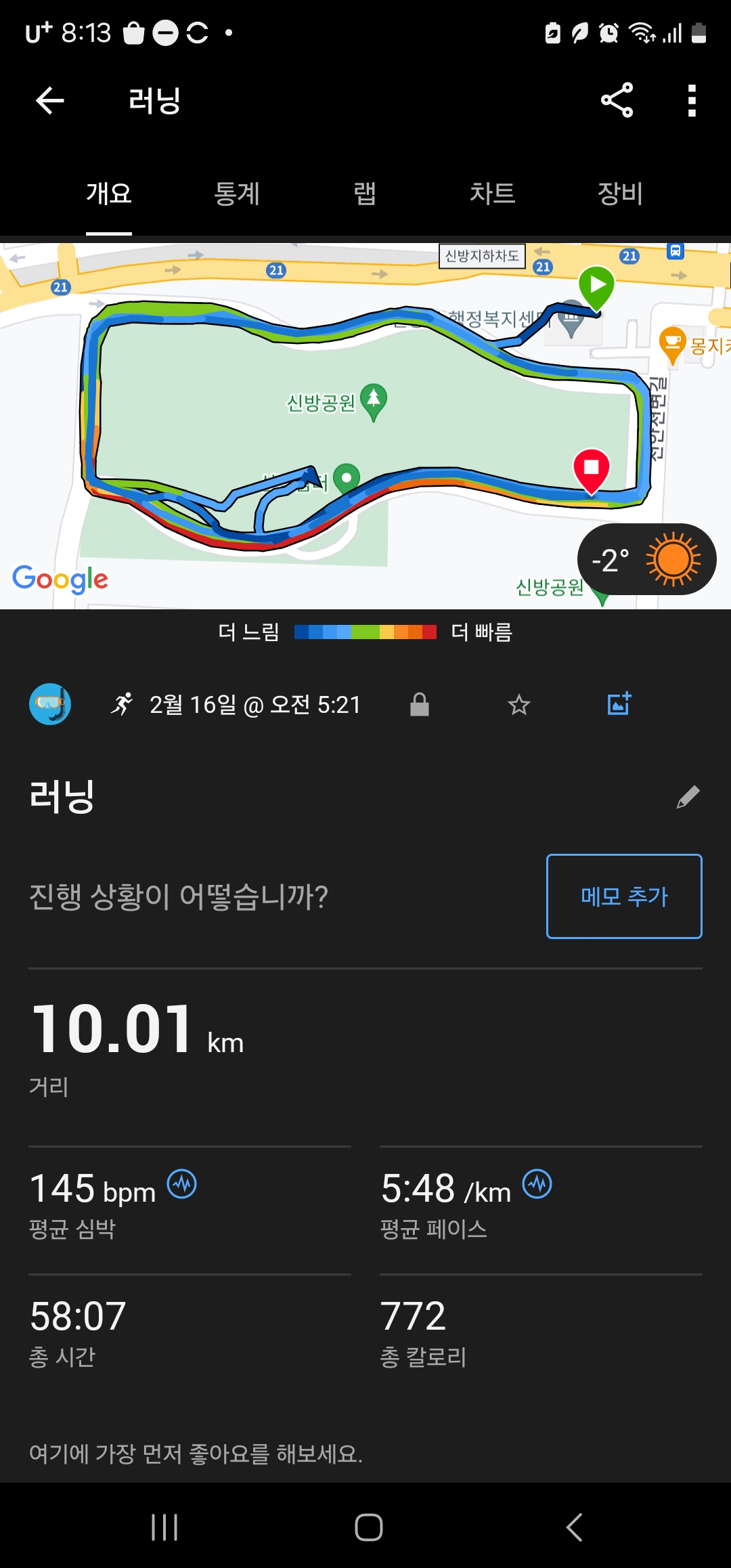Open recent apps from navigation bar
This screenshot has height=1568, width=731.
[x=164, y=1527]
